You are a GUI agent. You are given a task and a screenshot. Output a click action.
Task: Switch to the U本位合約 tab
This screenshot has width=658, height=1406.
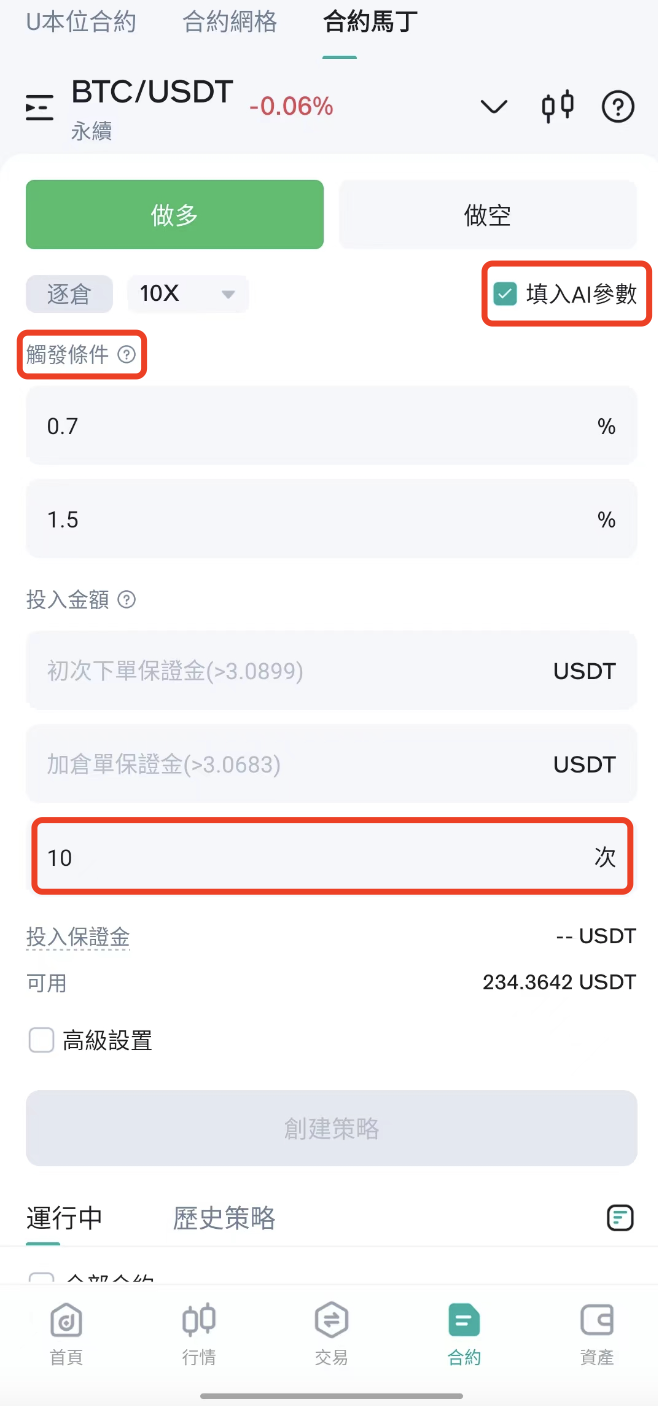pos(81,22)
